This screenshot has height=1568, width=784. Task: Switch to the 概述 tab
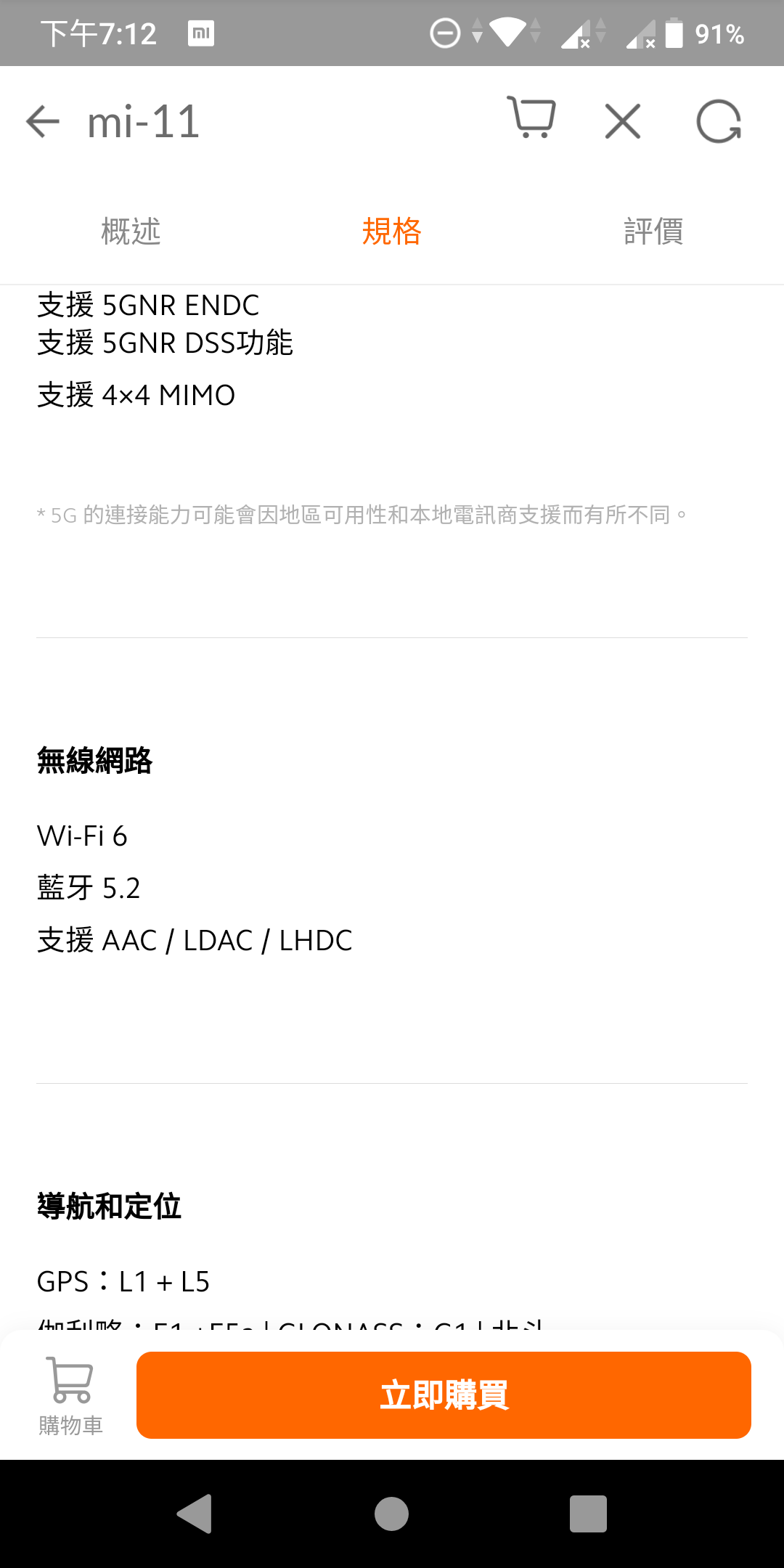pyautogui.click(x=131, y=232)
